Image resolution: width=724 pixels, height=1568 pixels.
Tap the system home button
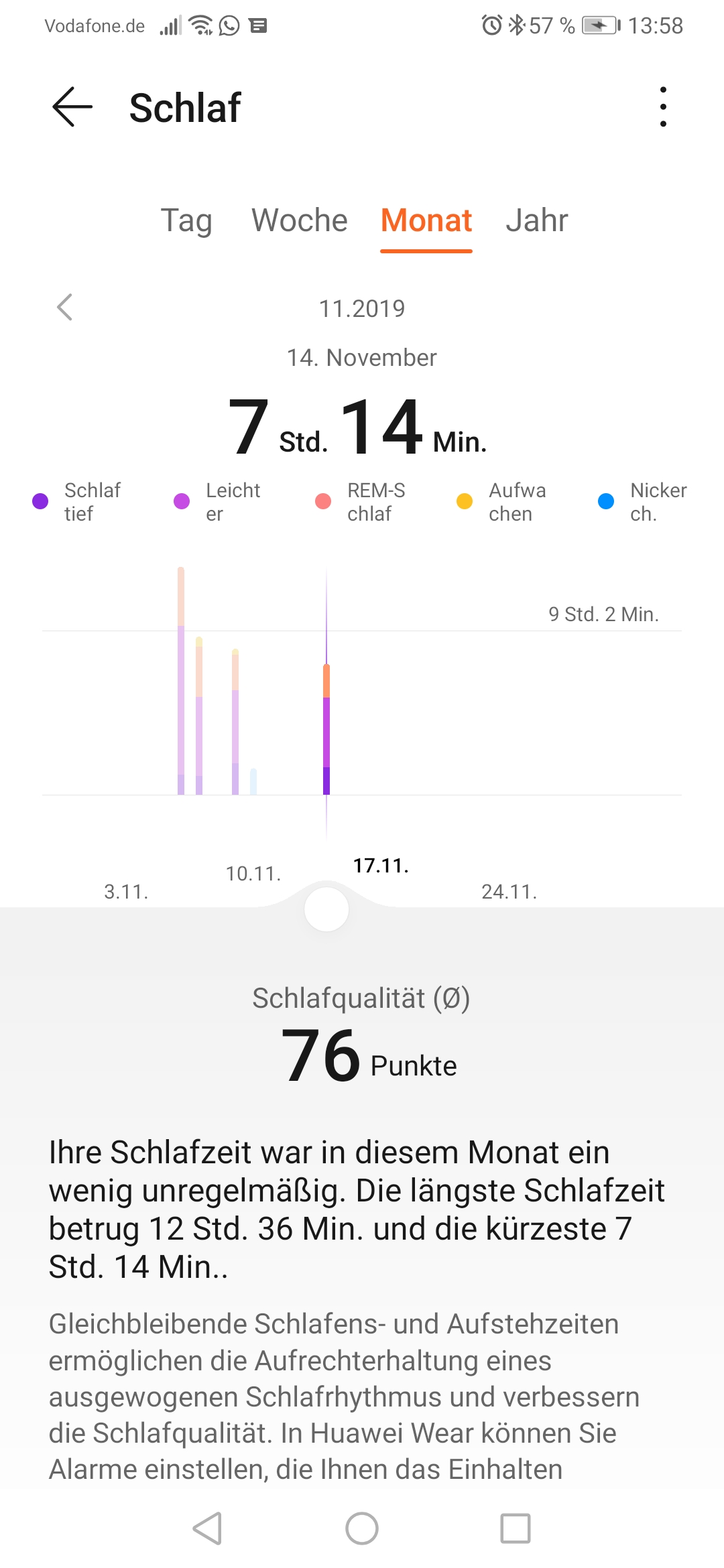(x=362, y=1528)
